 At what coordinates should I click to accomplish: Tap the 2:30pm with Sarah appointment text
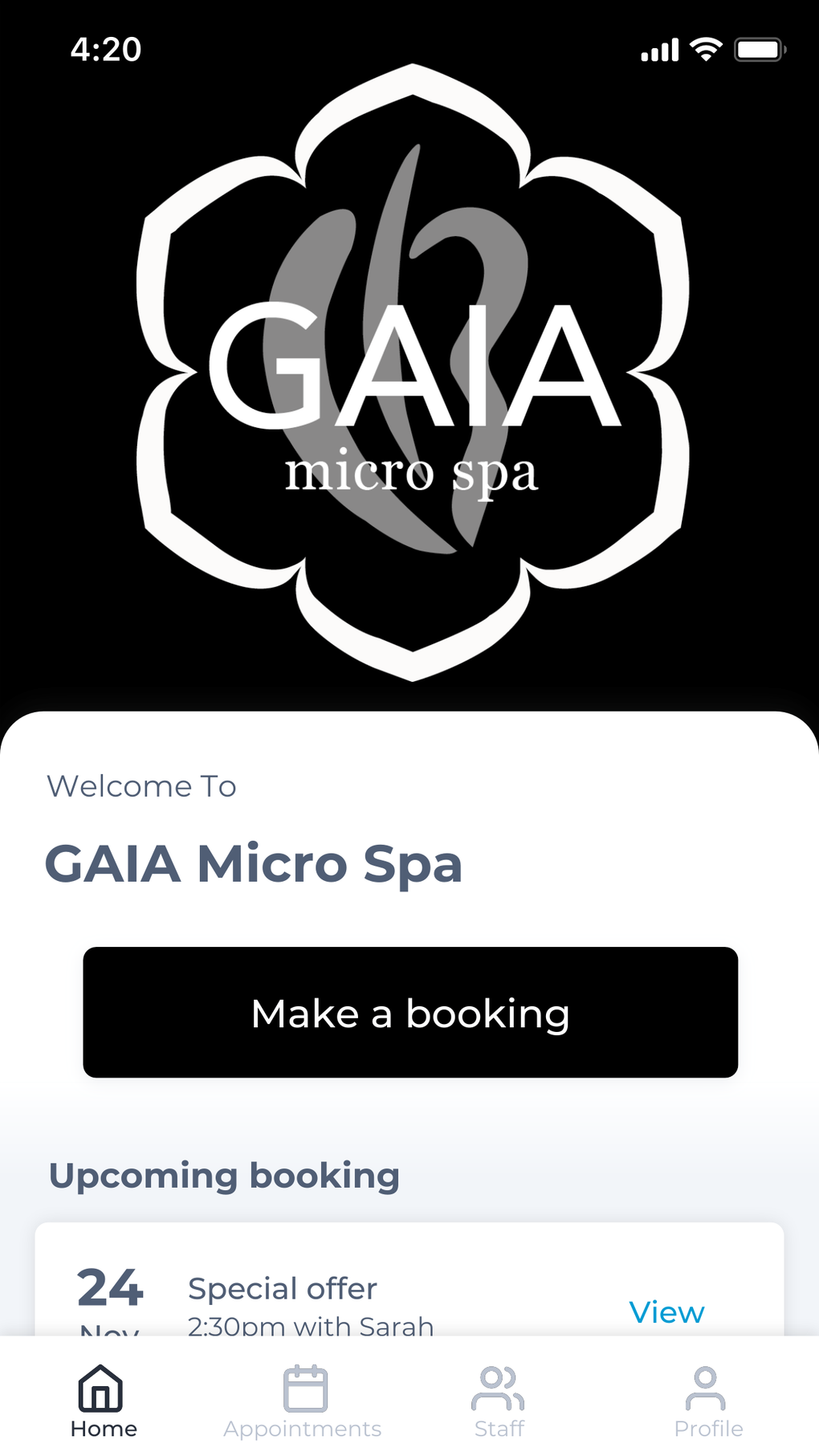pyautogui.click(x=310, y=1326)
